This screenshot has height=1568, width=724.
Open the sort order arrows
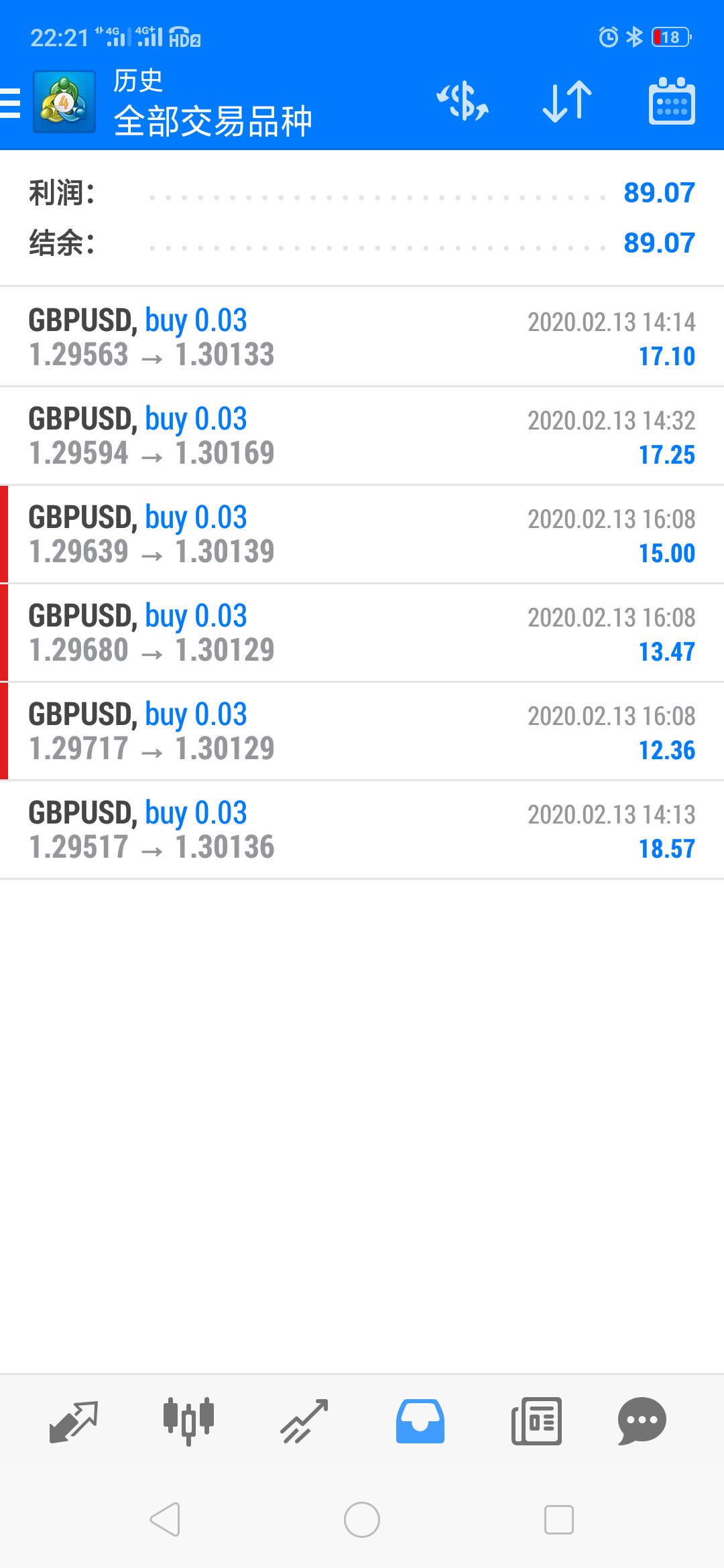tap(567, 102)
